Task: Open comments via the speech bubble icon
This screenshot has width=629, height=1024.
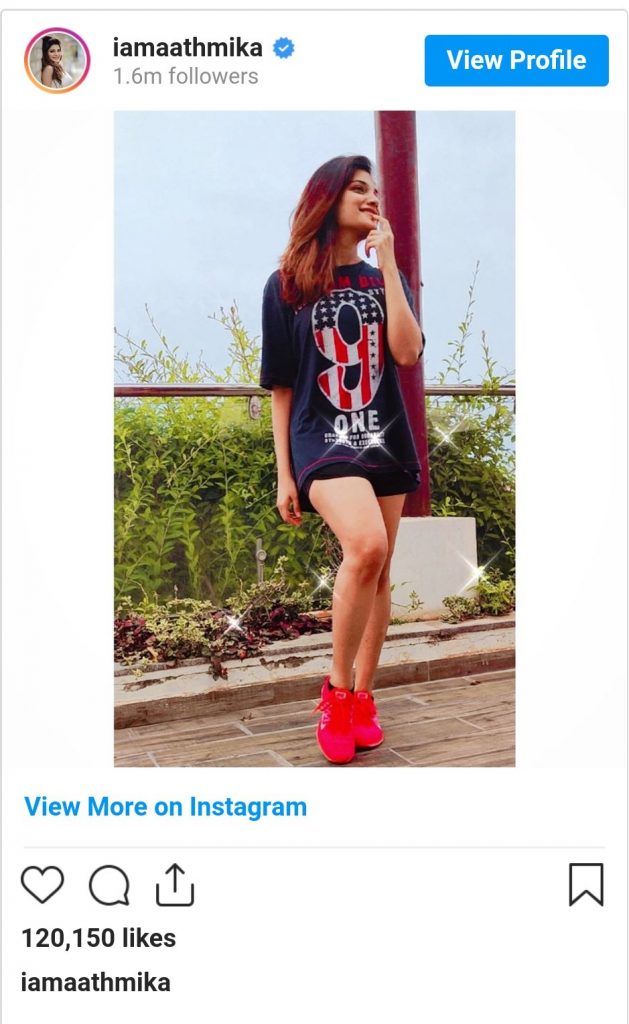Action: pyautogui.click(x=109, y=885)
